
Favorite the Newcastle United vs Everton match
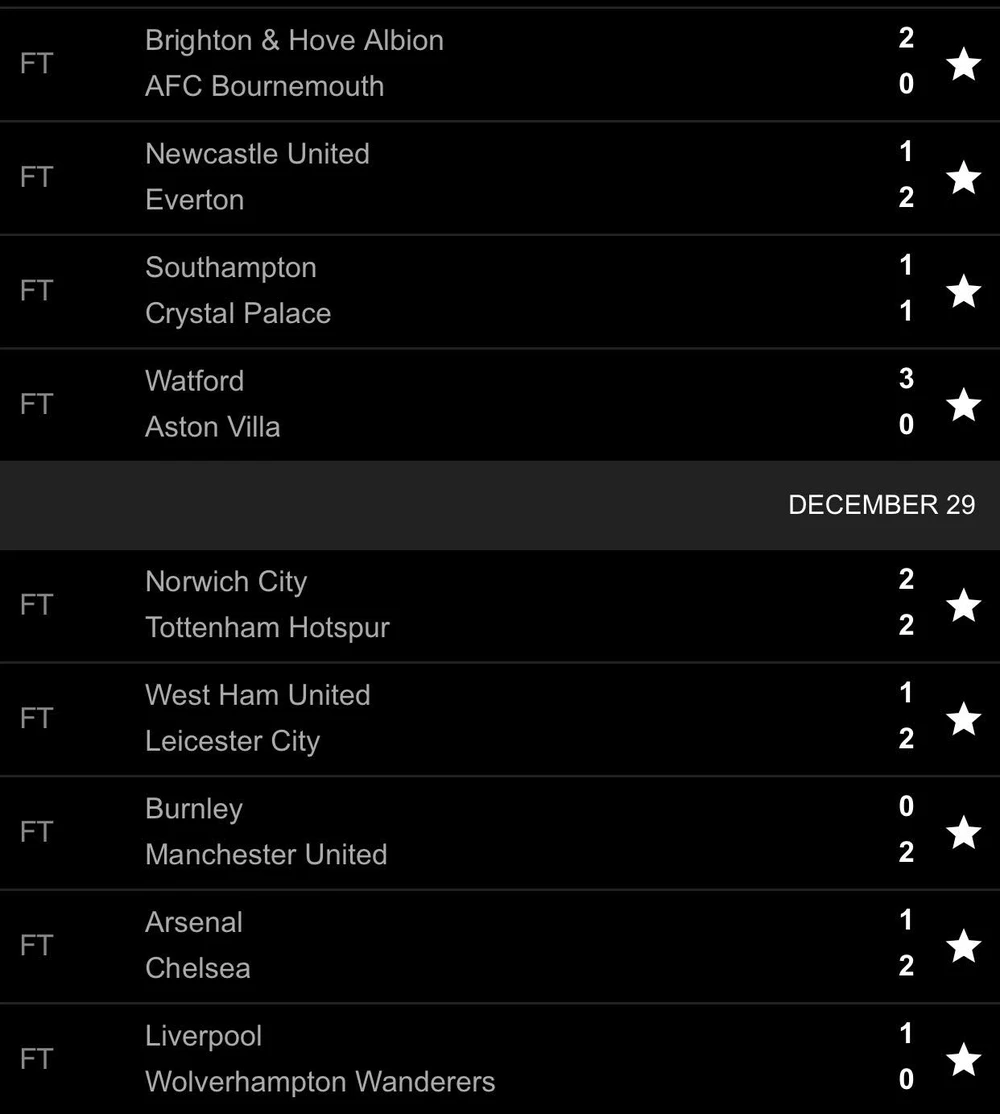tap(963, 178)
